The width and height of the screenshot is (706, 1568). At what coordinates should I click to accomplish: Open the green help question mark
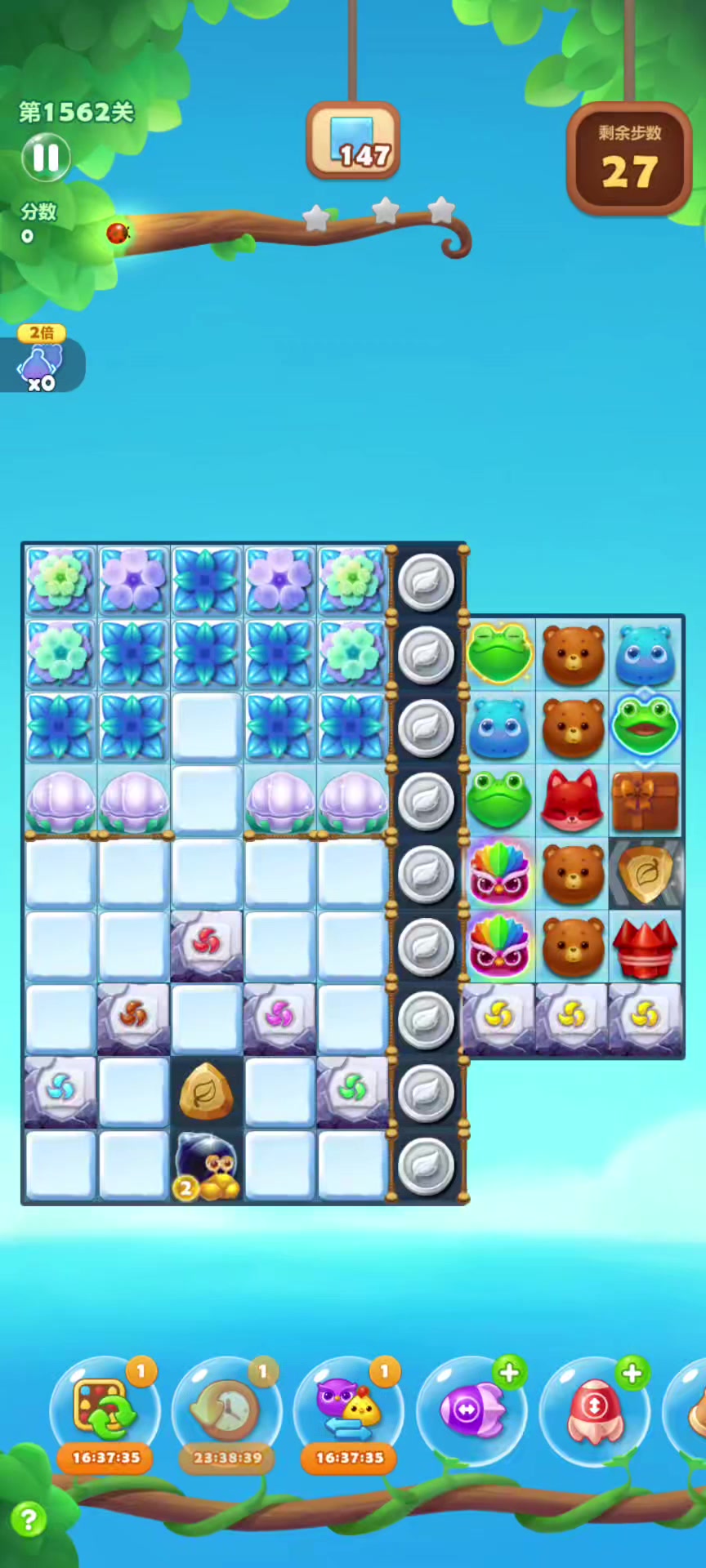29,1519
